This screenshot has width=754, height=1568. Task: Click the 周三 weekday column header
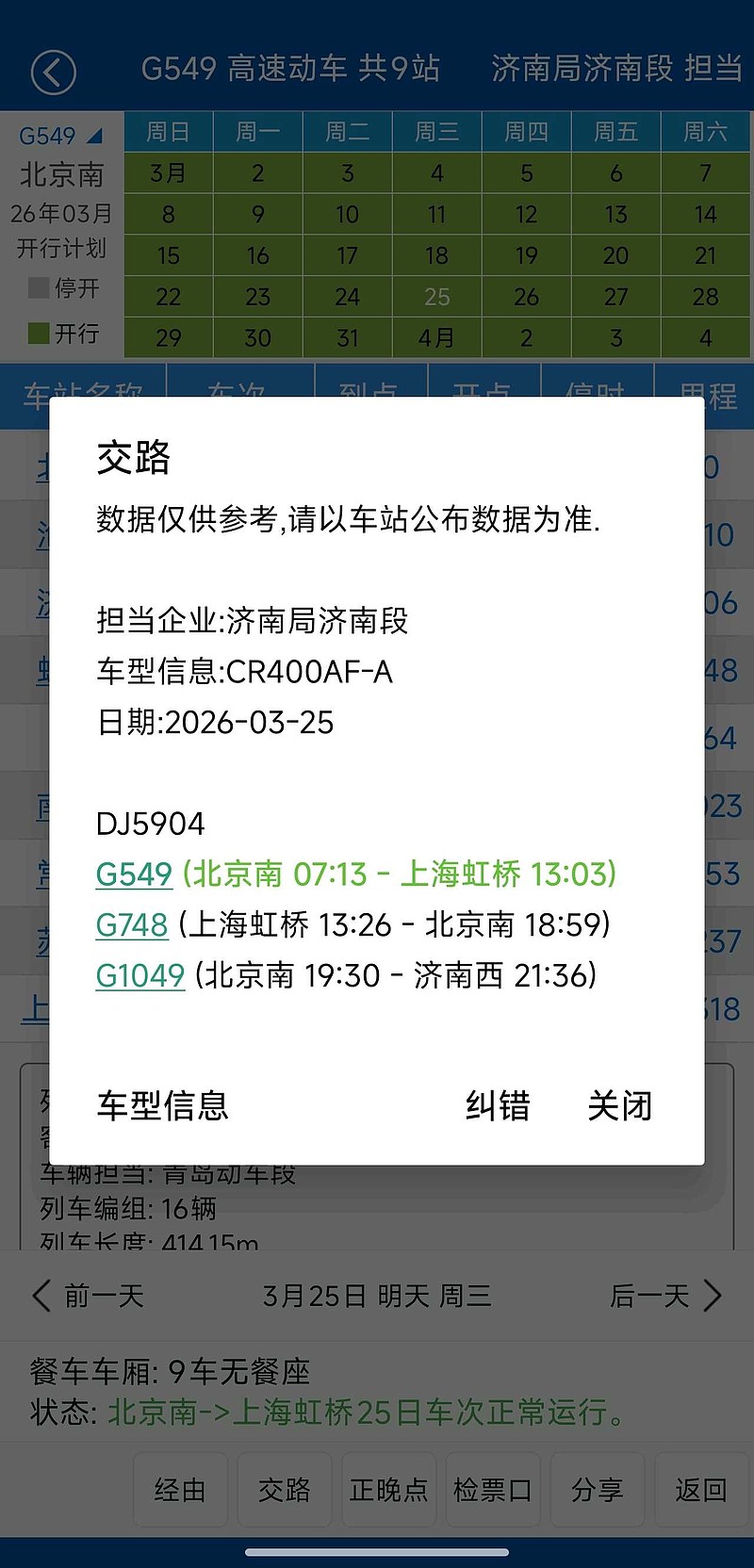click(x=436, y=132)
